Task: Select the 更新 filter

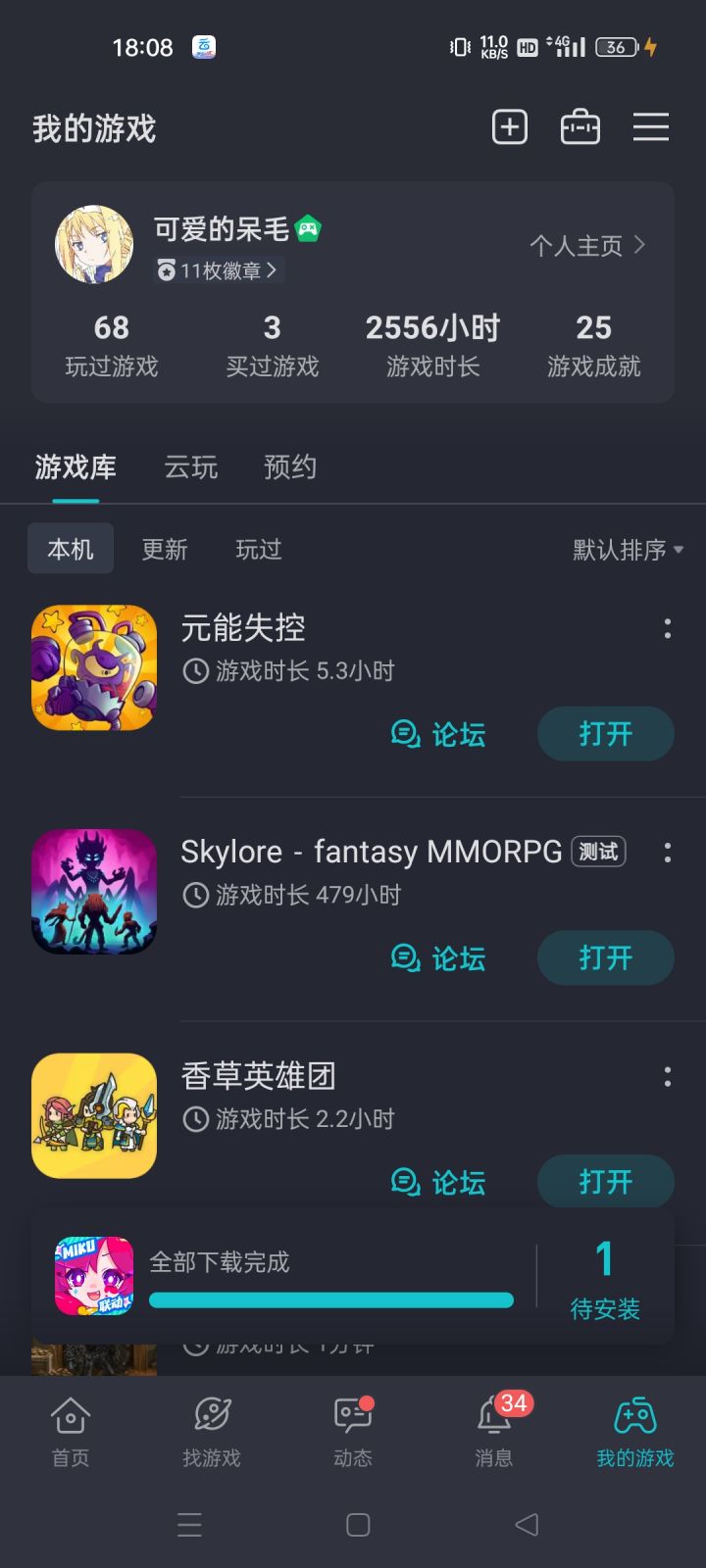Action: (165, 549)
